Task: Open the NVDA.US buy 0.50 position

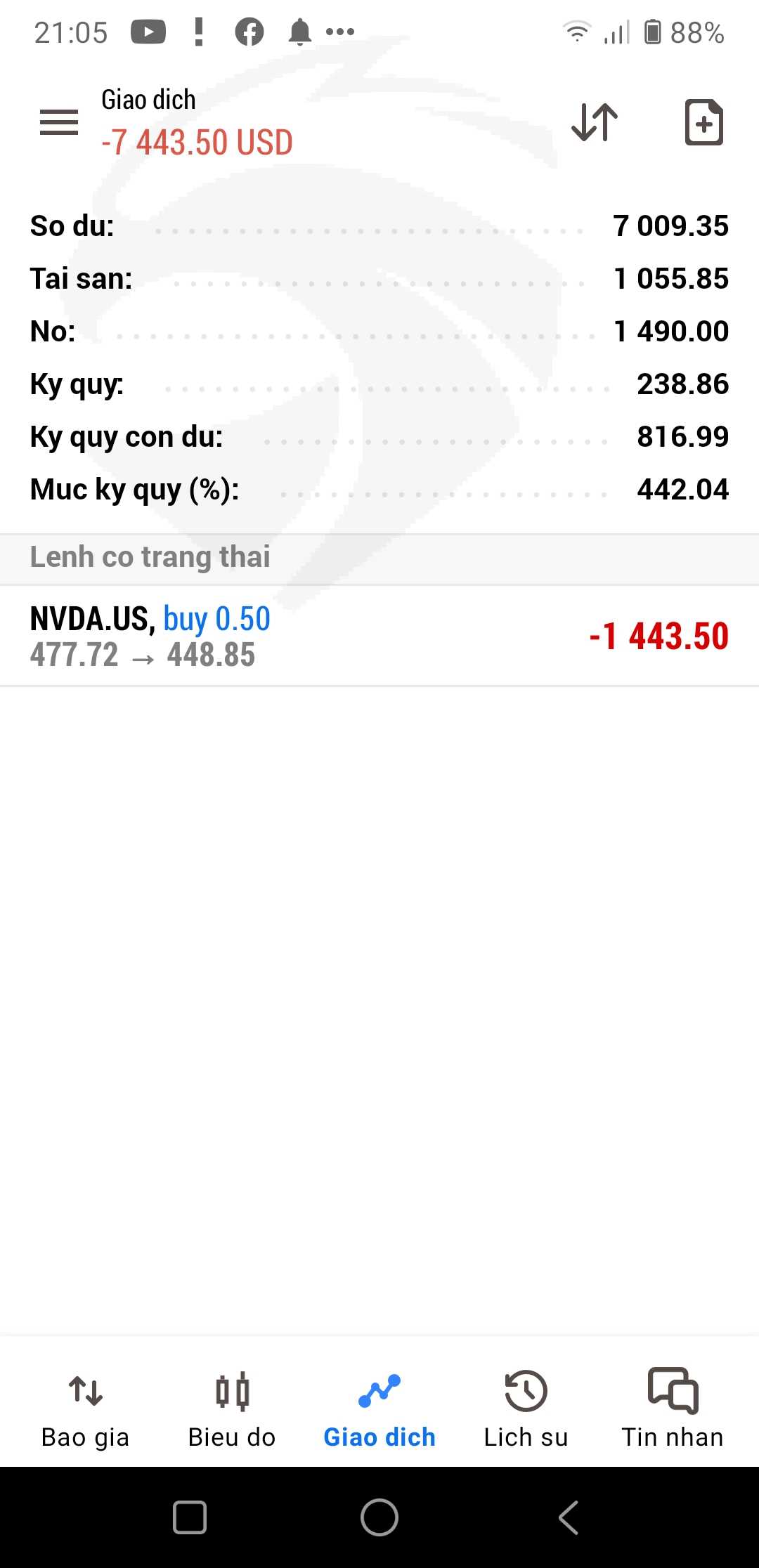Action: pos(379,636)
